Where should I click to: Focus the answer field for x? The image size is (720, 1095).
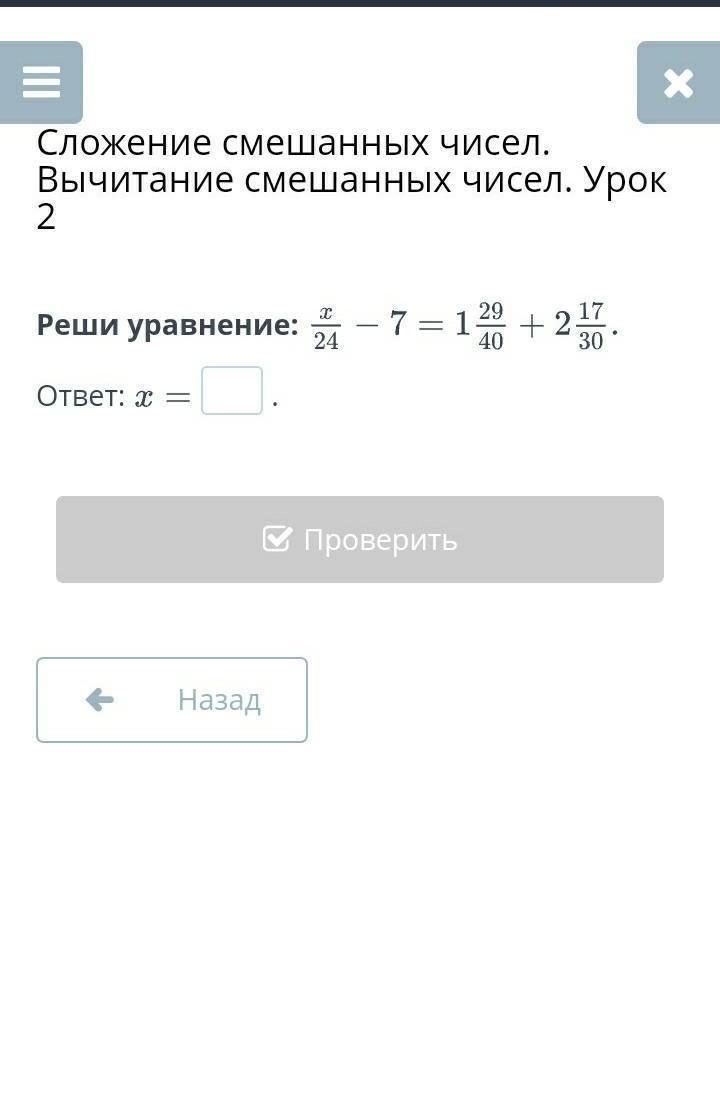tap(232, 391)
